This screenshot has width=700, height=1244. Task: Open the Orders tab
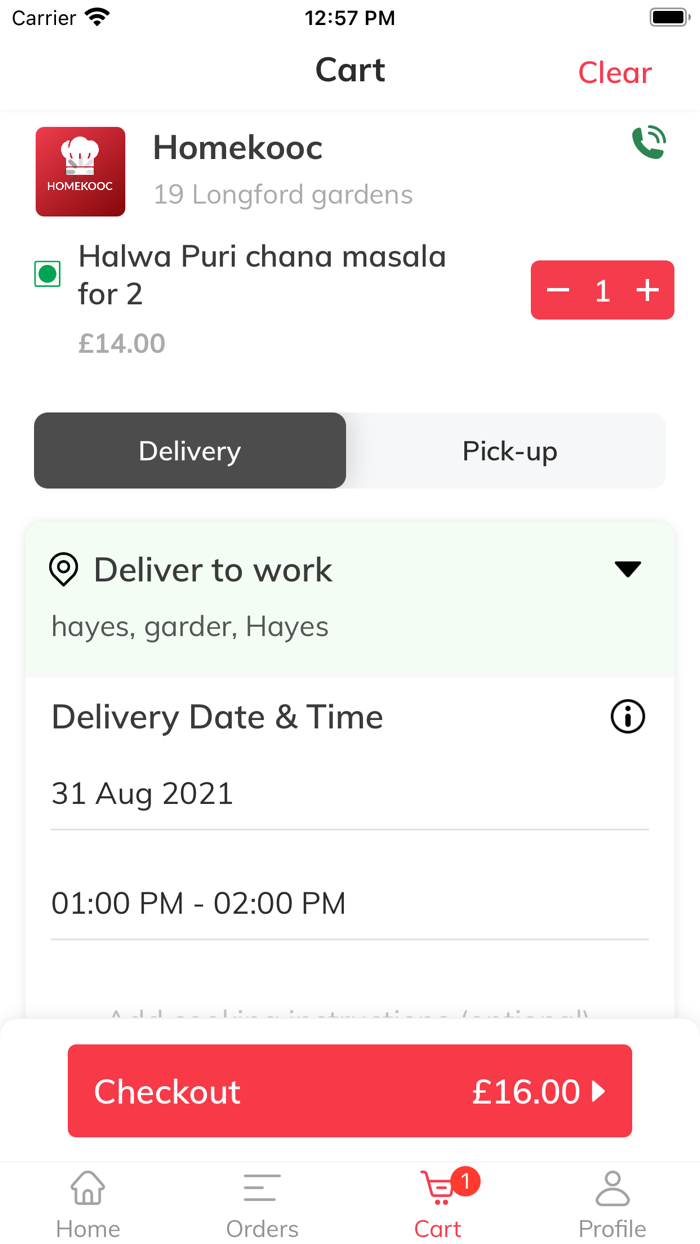tap(262, 1204)
